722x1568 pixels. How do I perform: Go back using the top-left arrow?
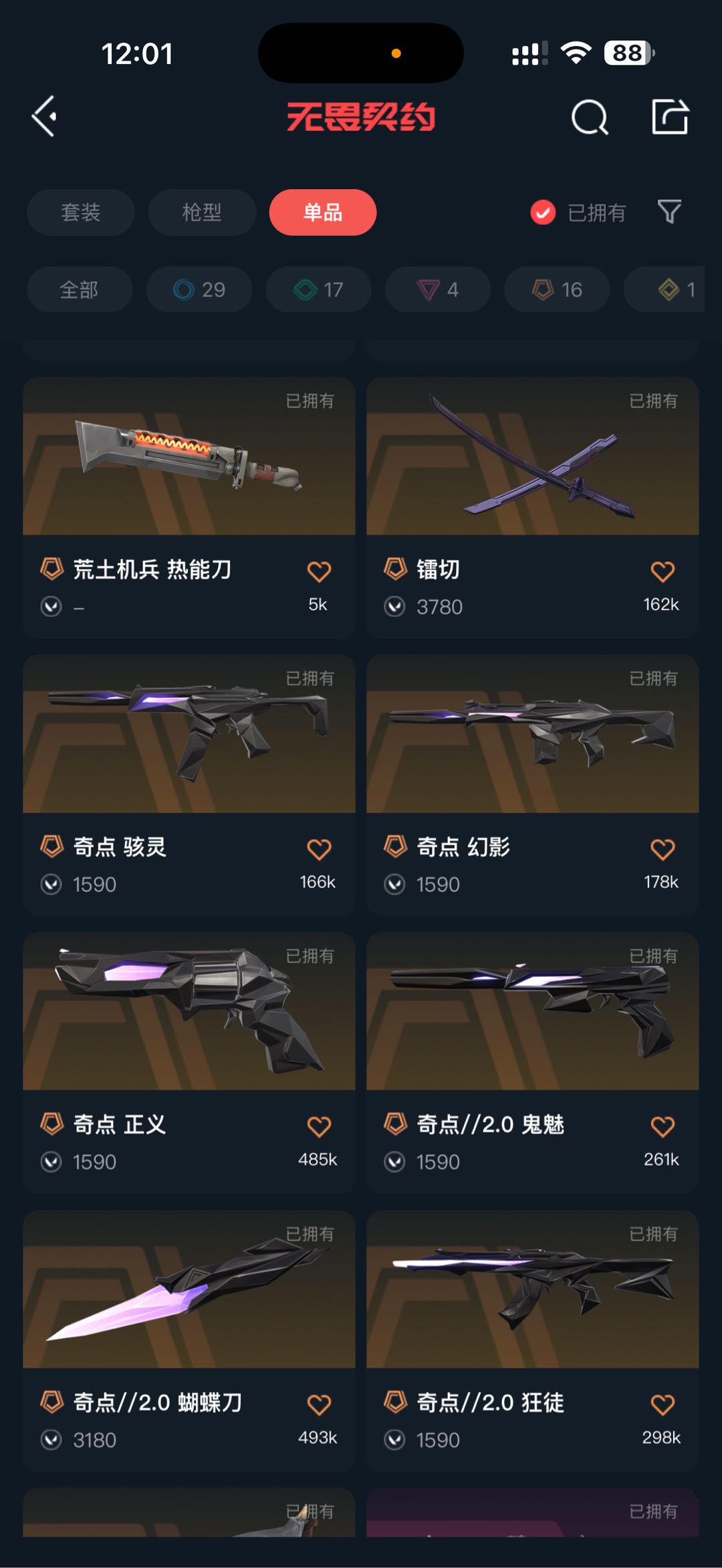click(44, 116)
